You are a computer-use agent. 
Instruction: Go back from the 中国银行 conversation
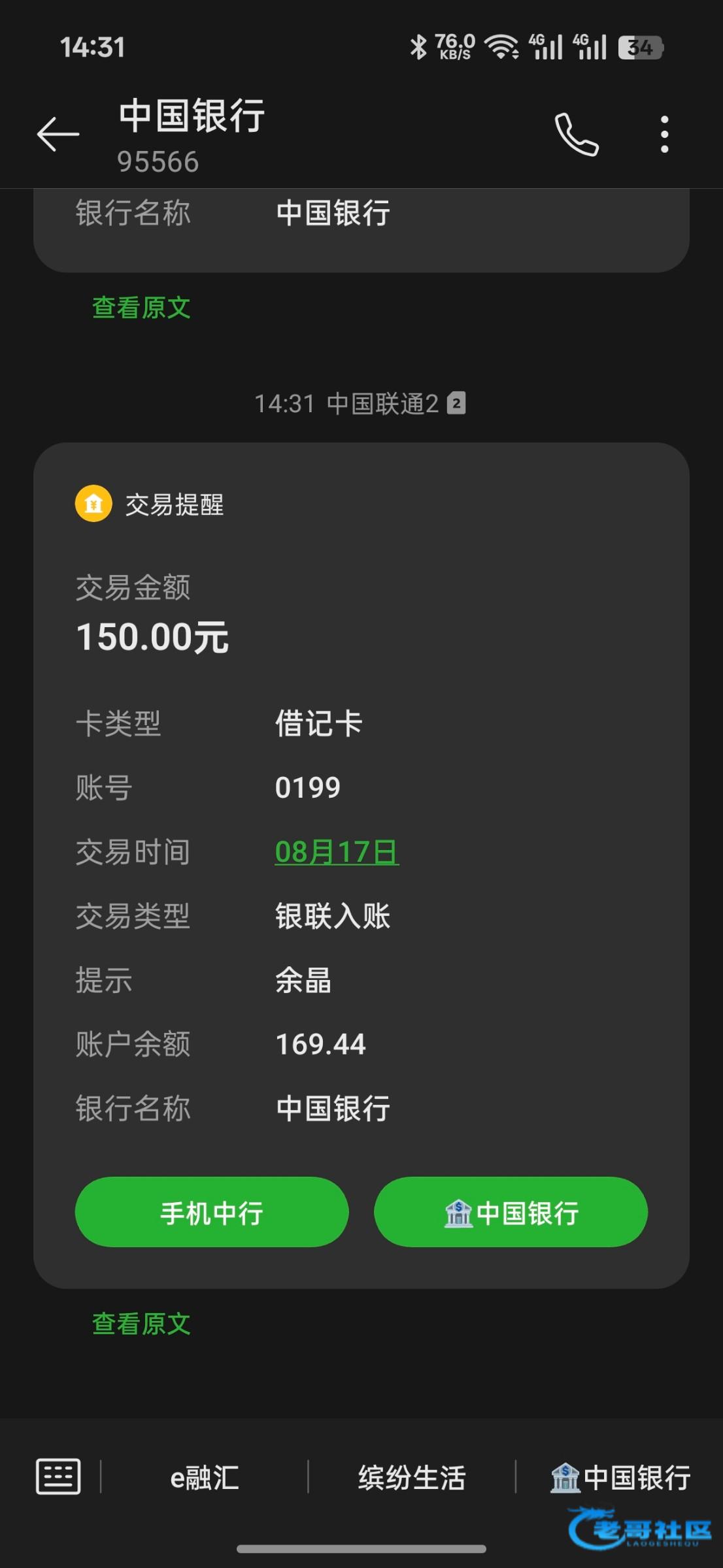tap(58, 135)
